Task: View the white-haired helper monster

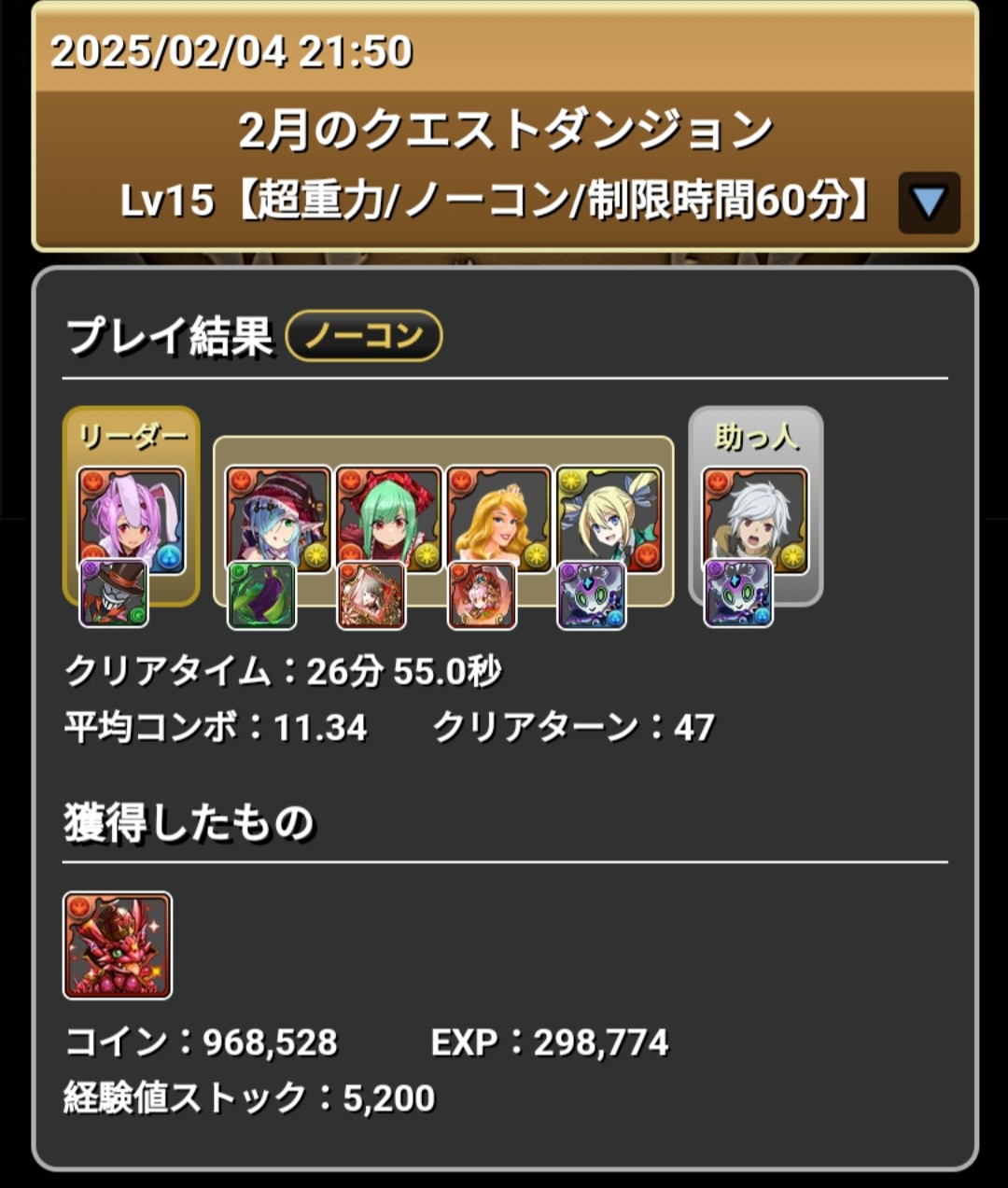Action: [x=754, y=519]
